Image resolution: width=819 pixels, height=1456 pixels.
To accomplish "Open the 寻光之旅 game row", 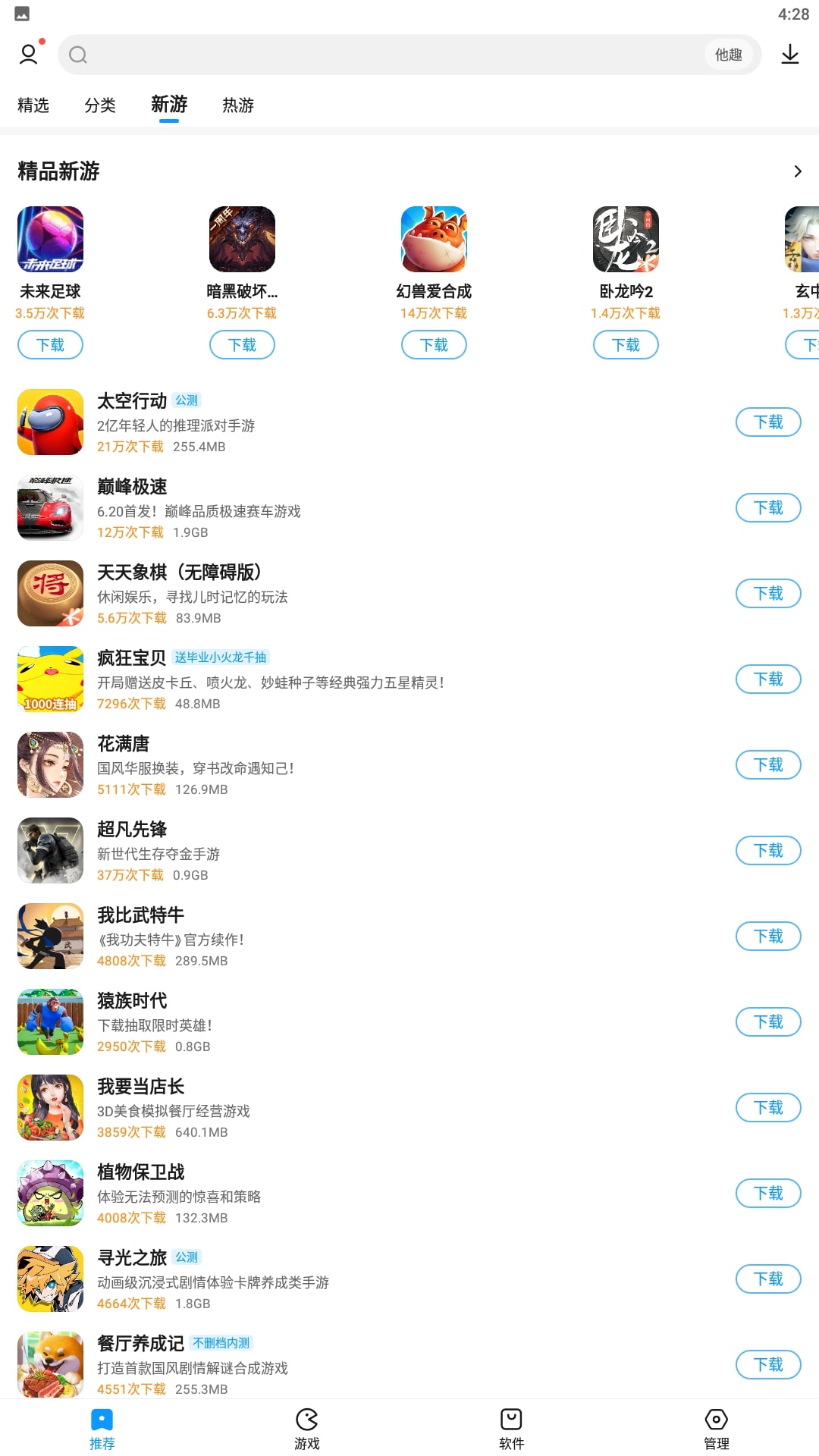I will pyautogui.click(x=303, y=1279).
